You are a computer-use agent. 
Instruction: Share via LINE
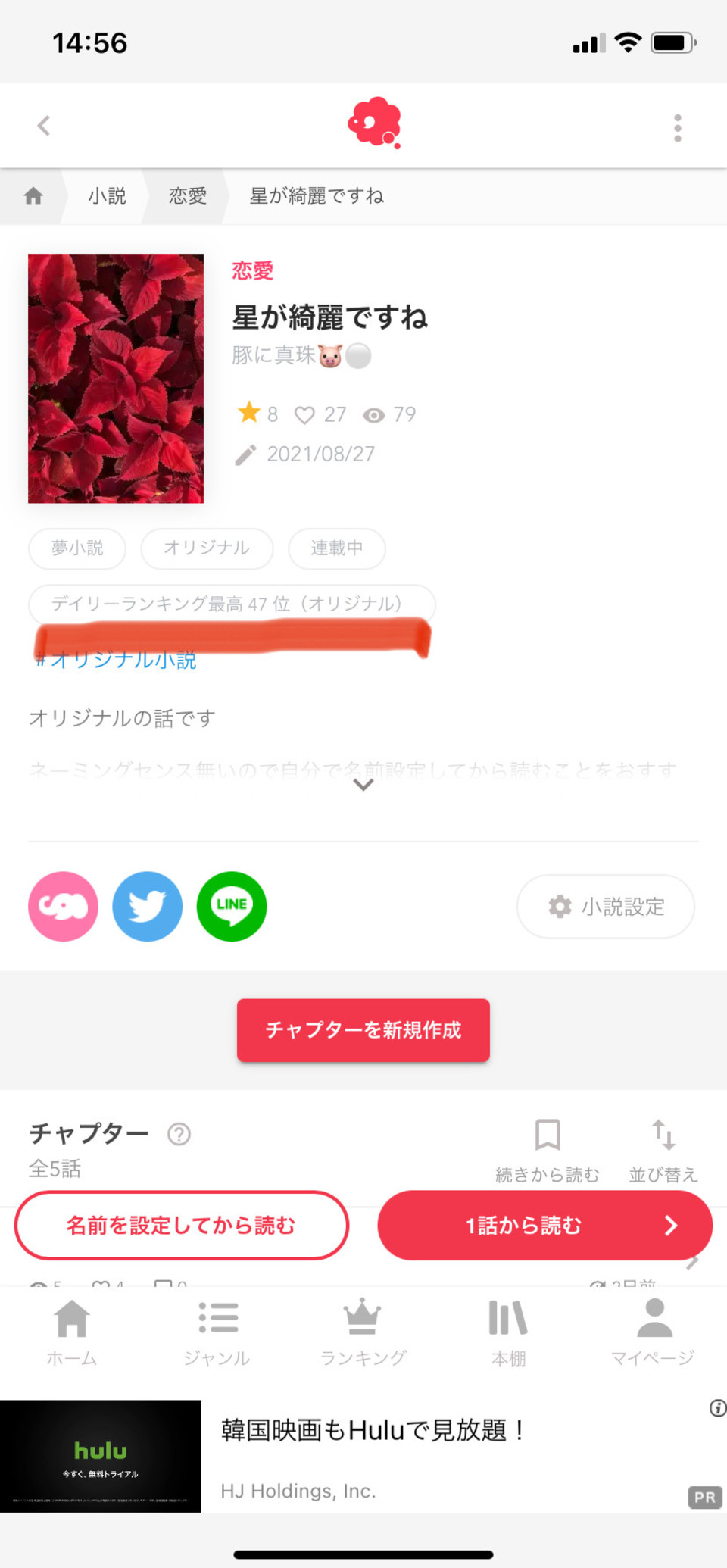coord(232,906)
